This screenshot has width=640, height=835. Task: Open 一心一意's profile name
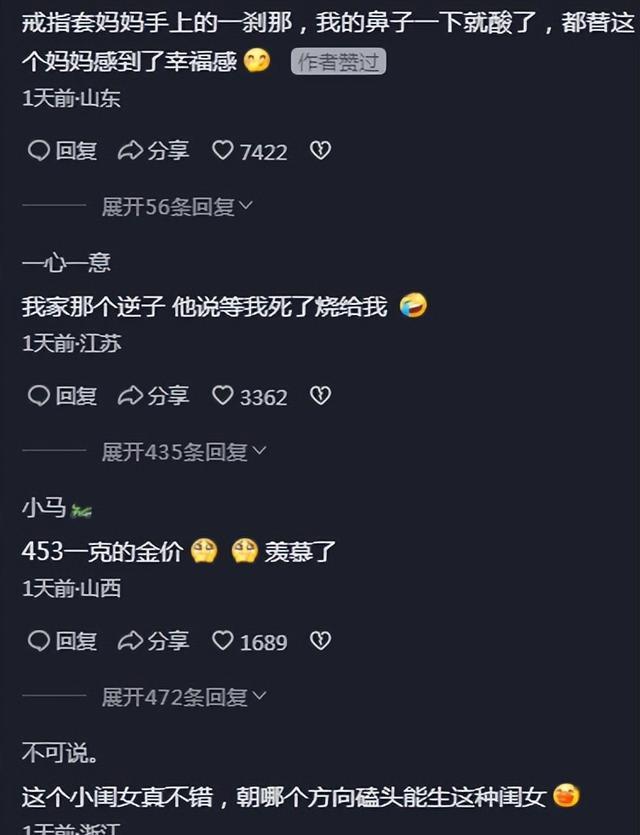click(x=66, y=262)
